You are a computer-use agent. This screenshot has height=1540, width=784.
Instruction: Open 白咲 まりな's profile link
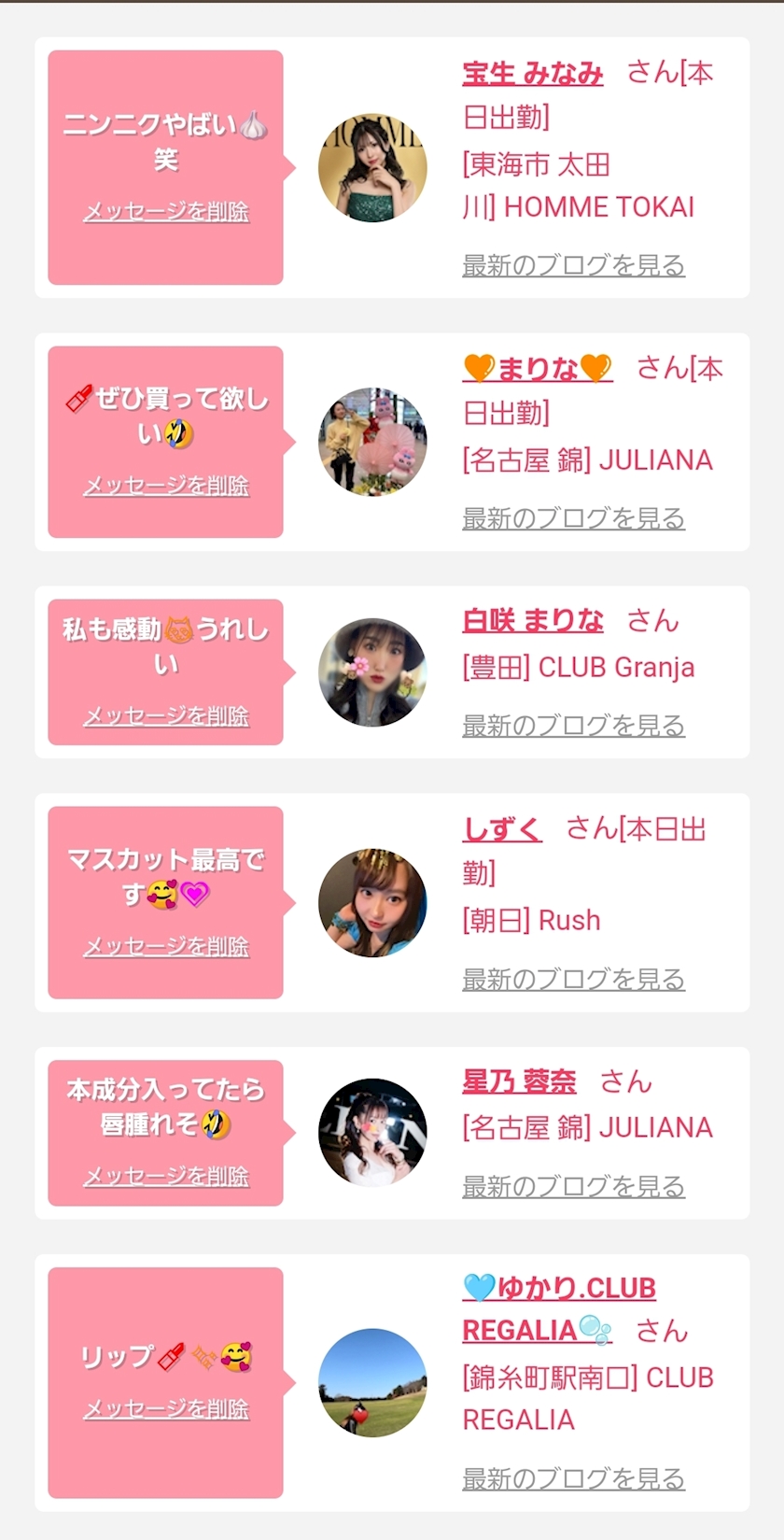click(532, 621)
